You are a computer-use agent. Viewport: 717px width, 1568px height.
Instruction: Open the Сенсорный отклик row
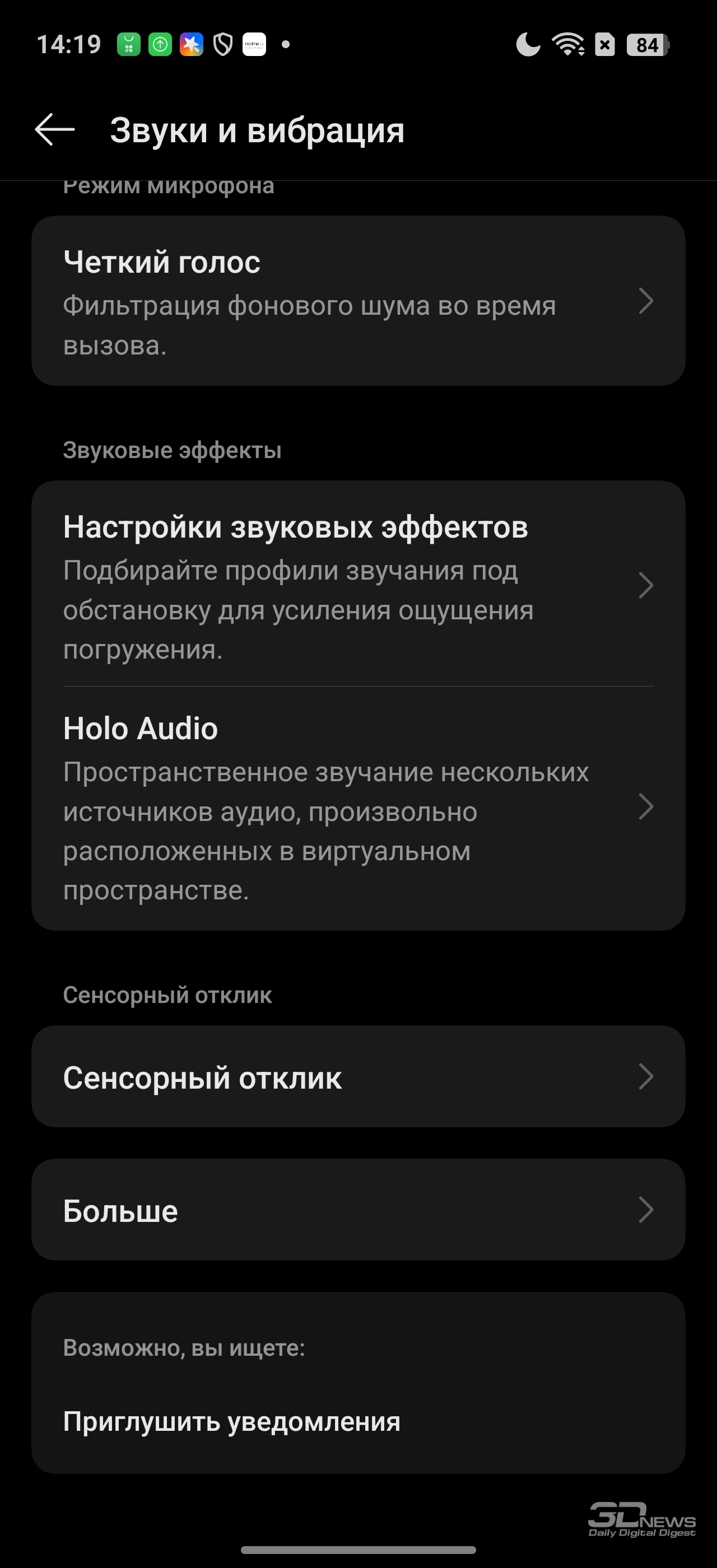358,1077
